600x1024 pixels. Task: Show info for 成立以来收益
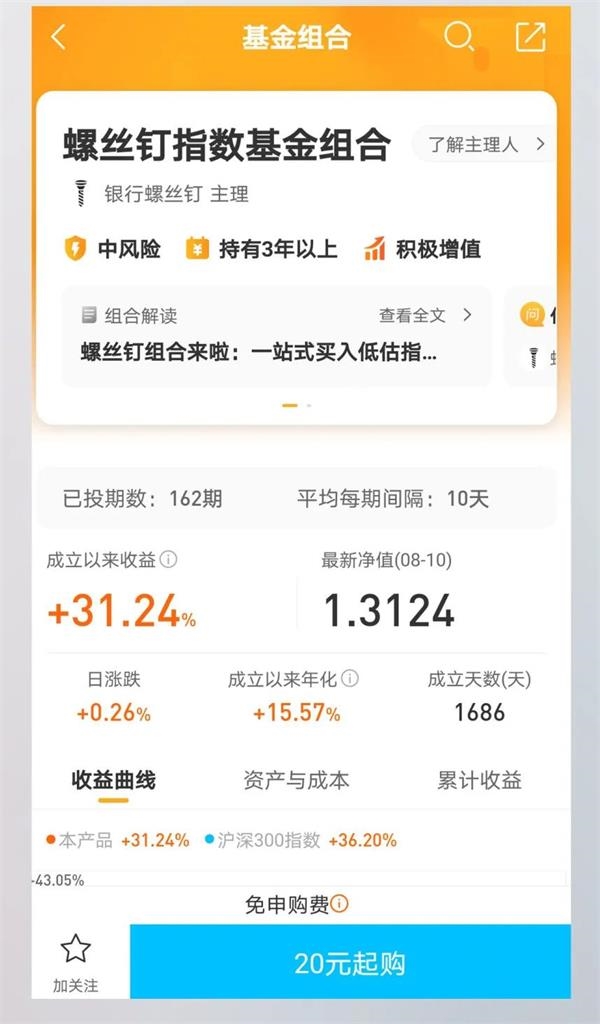[169, 560]
